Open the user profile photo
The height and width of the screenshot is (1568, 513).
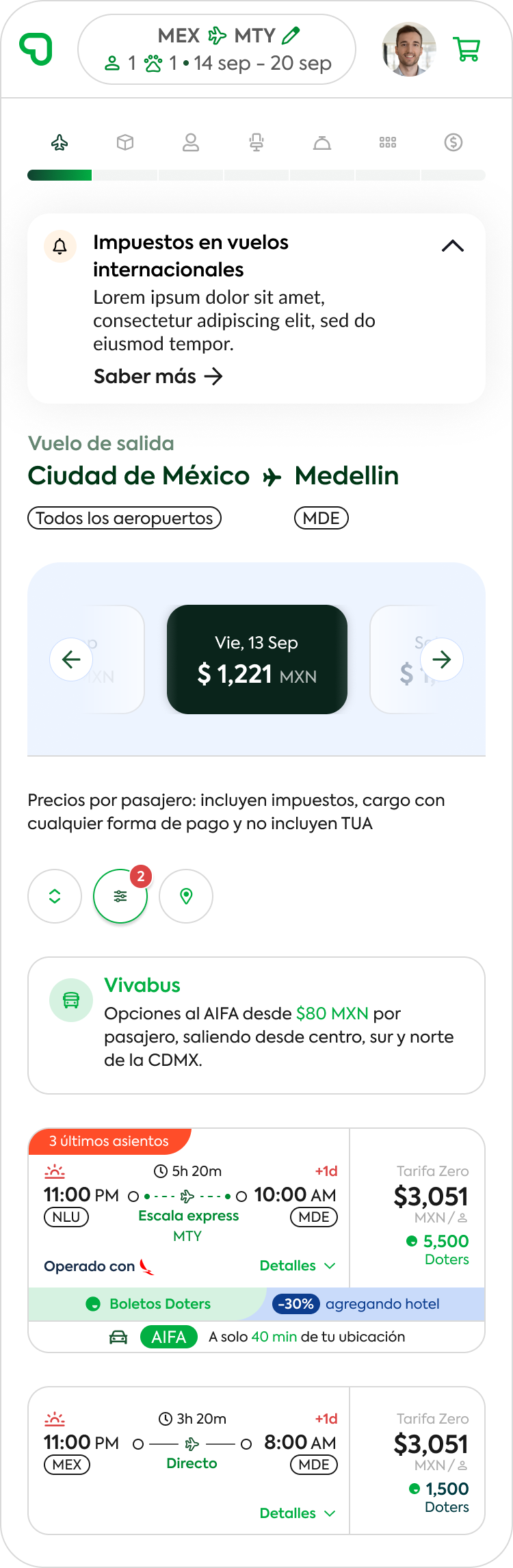tap(409, 49)
